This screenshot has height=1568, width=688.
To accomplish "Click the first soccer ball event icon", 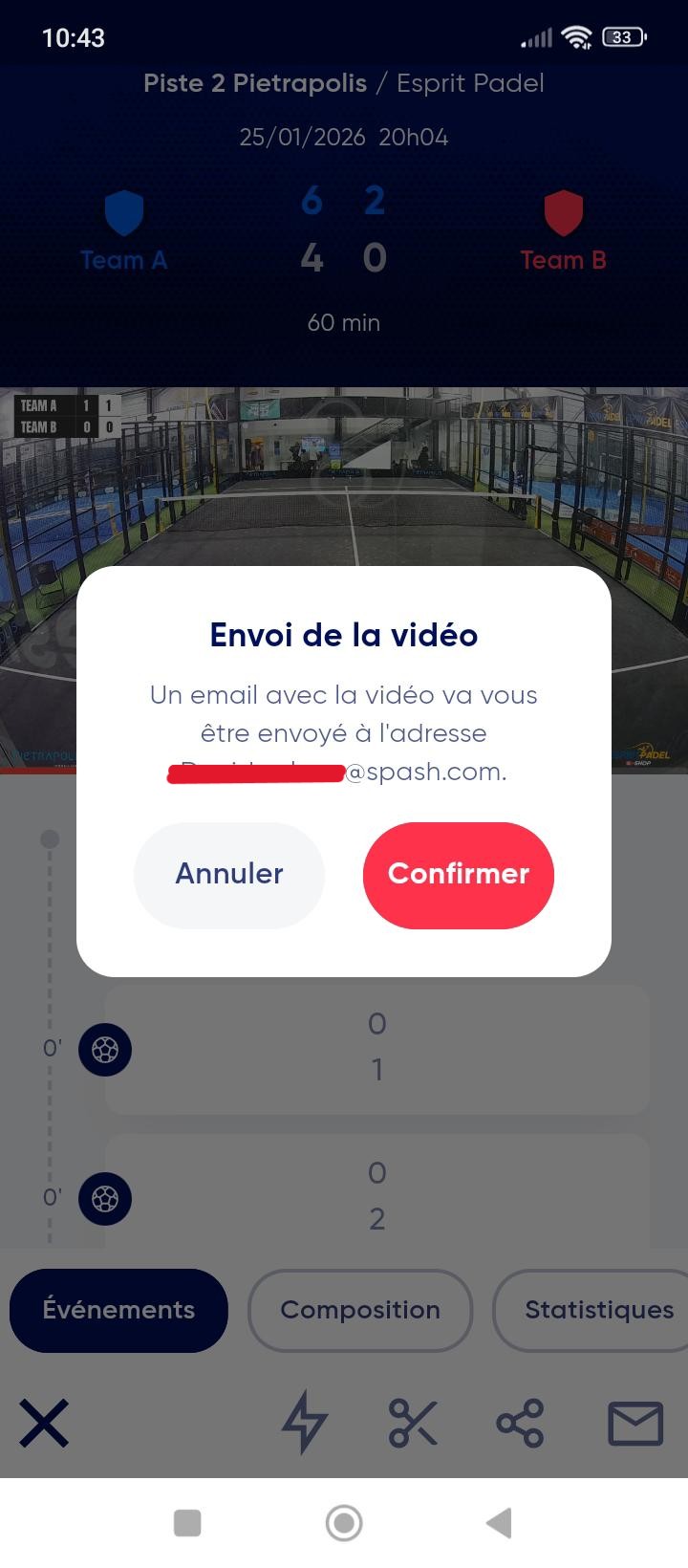I will (x=105, y=1049).
